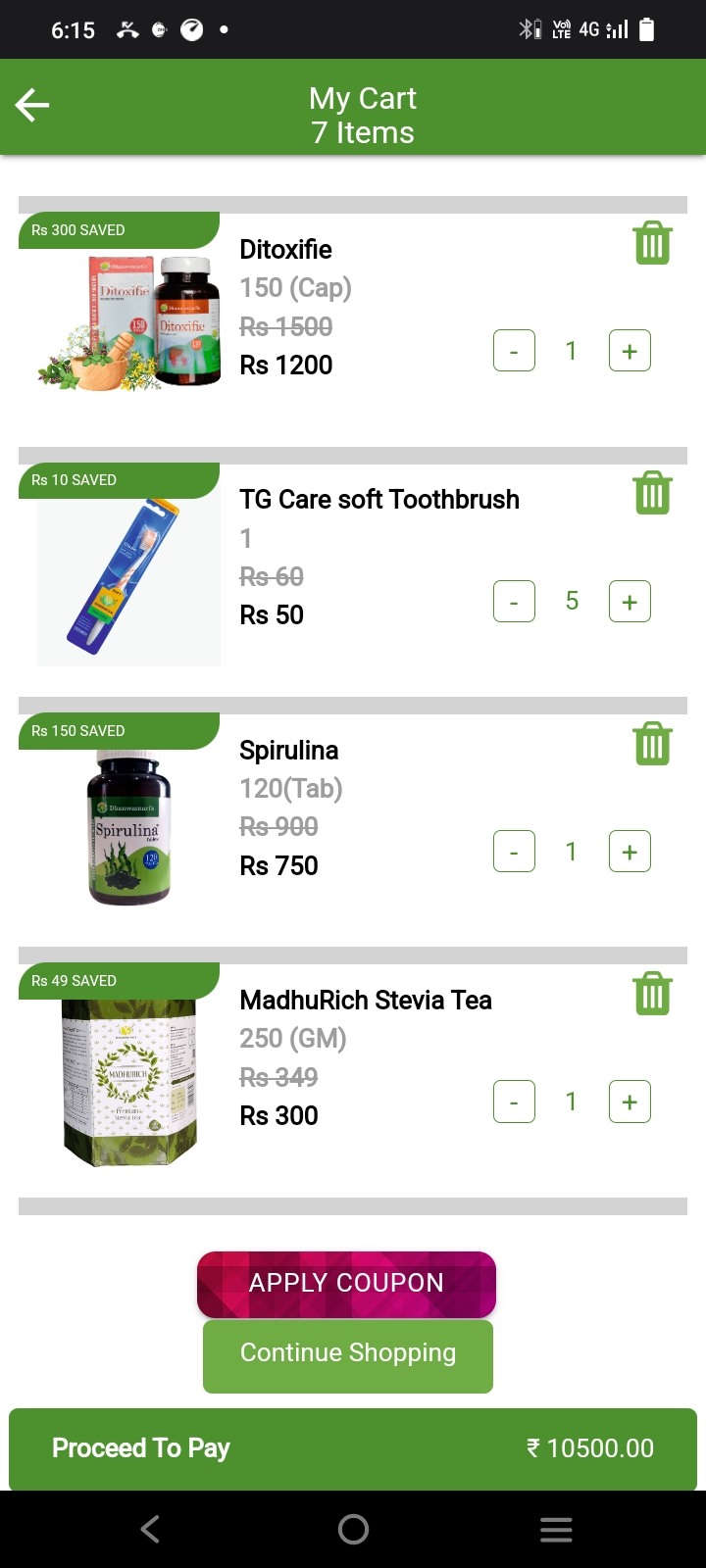Remove MadhuRich Stevia Tea from cart
The width and height of the screenshot is (706, 1568).
coord(652,993)
